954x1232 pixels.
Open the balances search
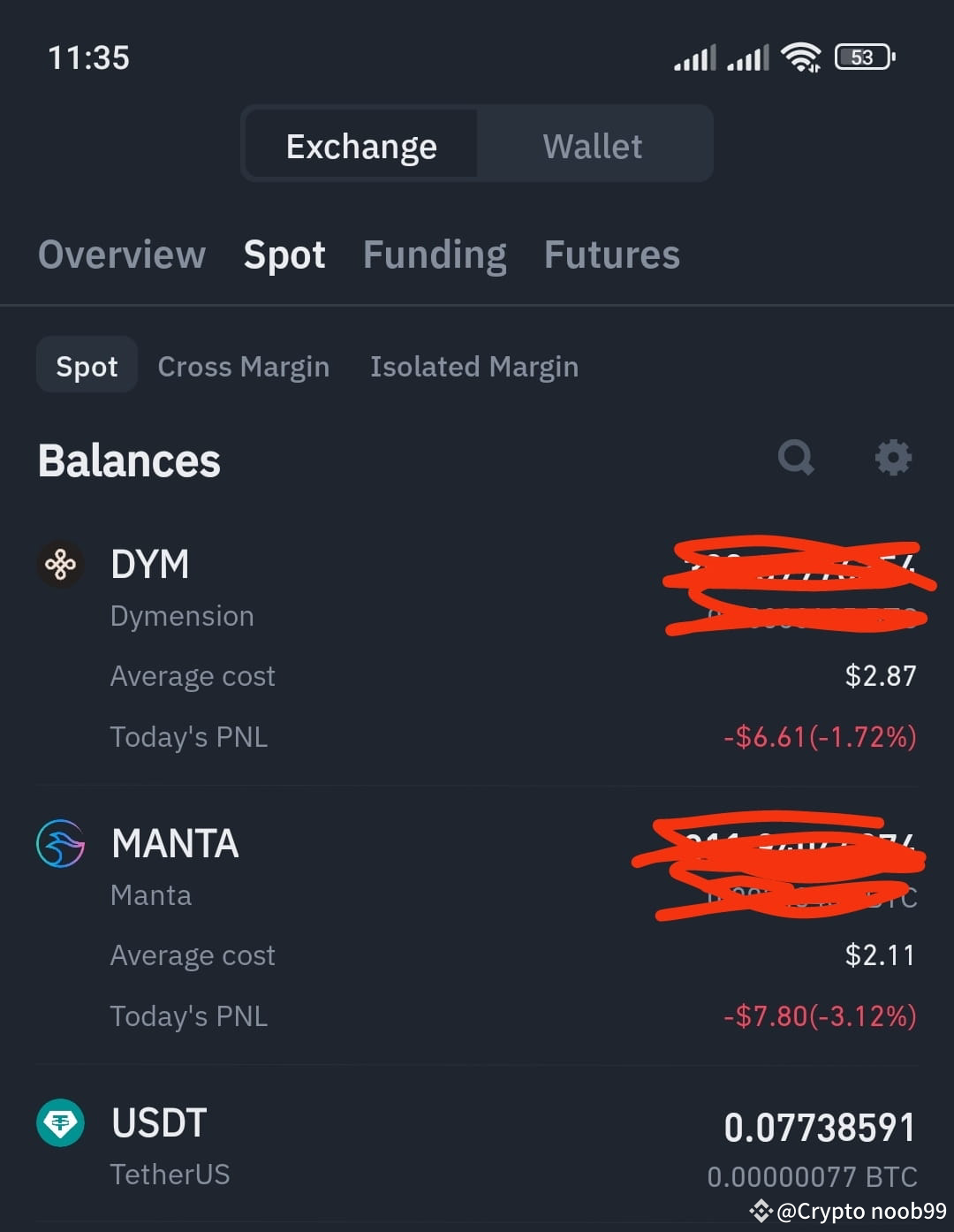pos(796,458)
